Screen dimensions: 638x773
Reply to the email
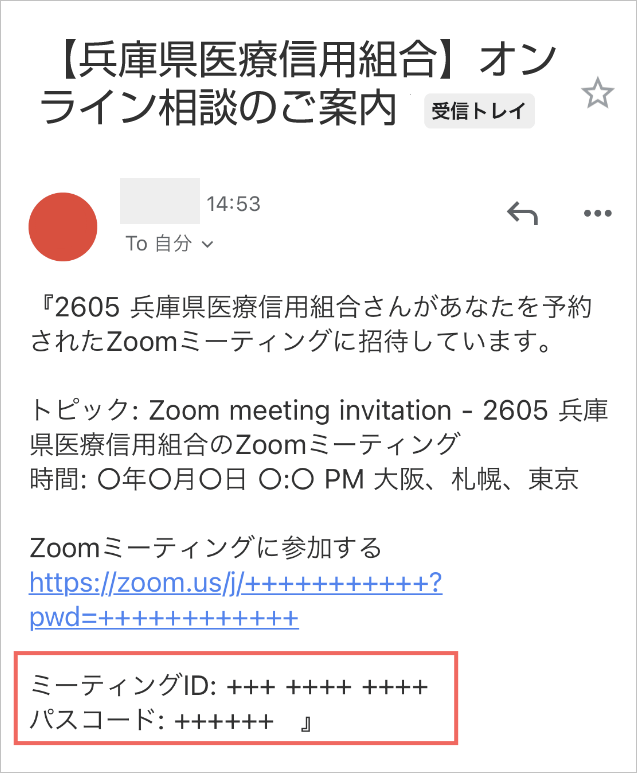point(522,213)
